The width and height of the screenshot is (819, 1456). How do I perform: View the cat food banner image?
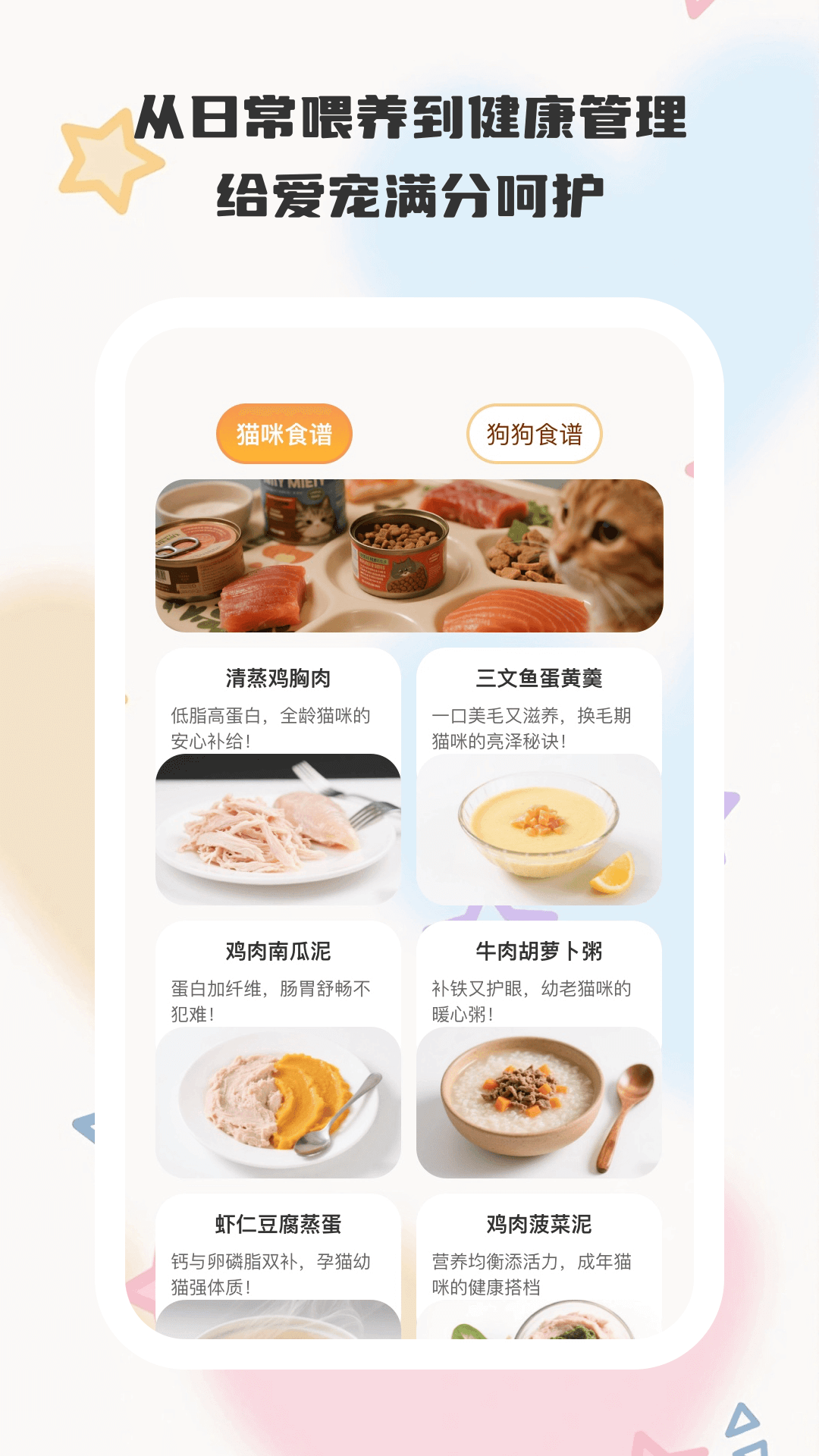coord(409,554)
